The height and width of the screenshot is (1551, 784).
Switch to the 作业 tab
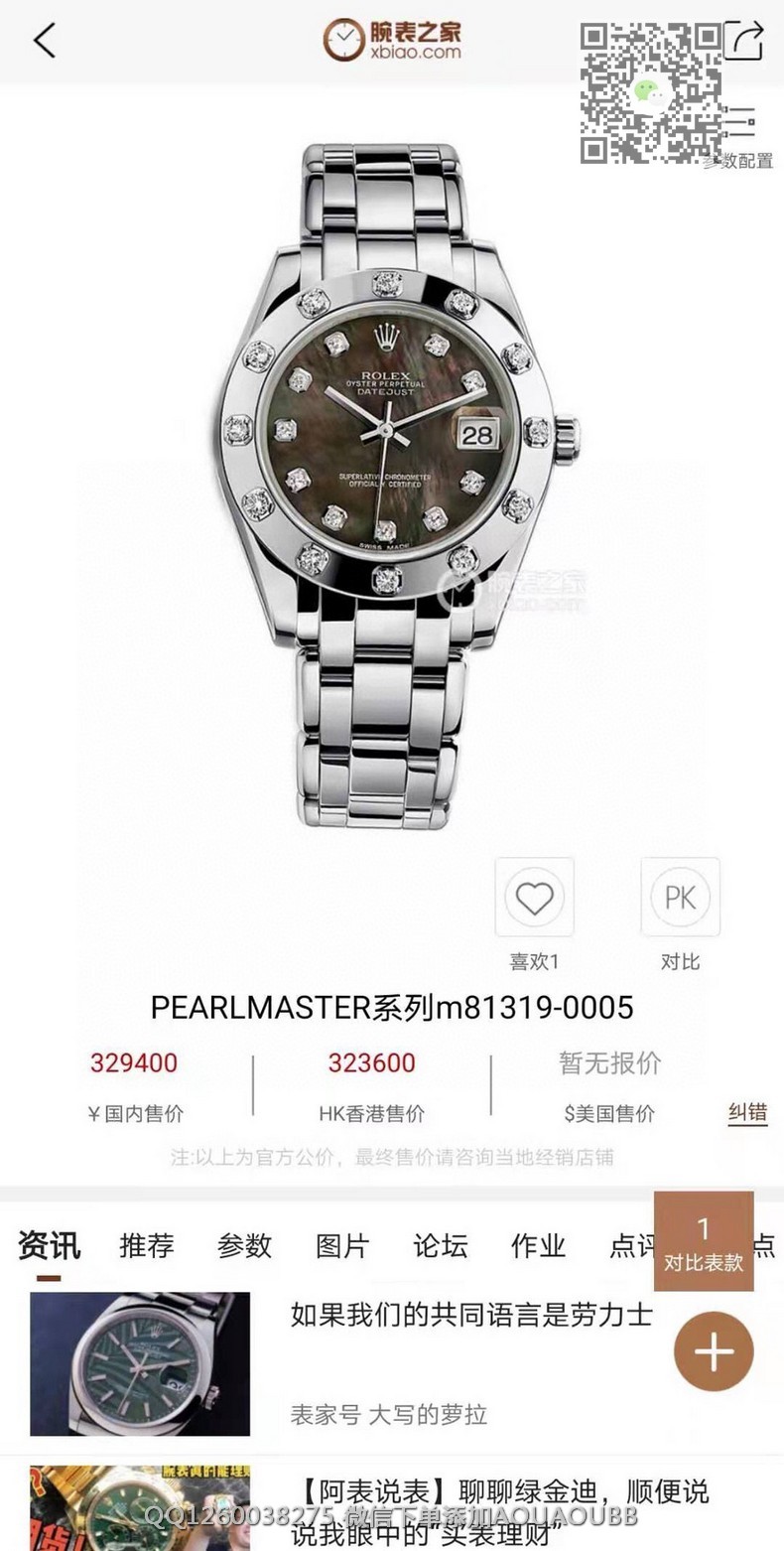pos(538,1245)
